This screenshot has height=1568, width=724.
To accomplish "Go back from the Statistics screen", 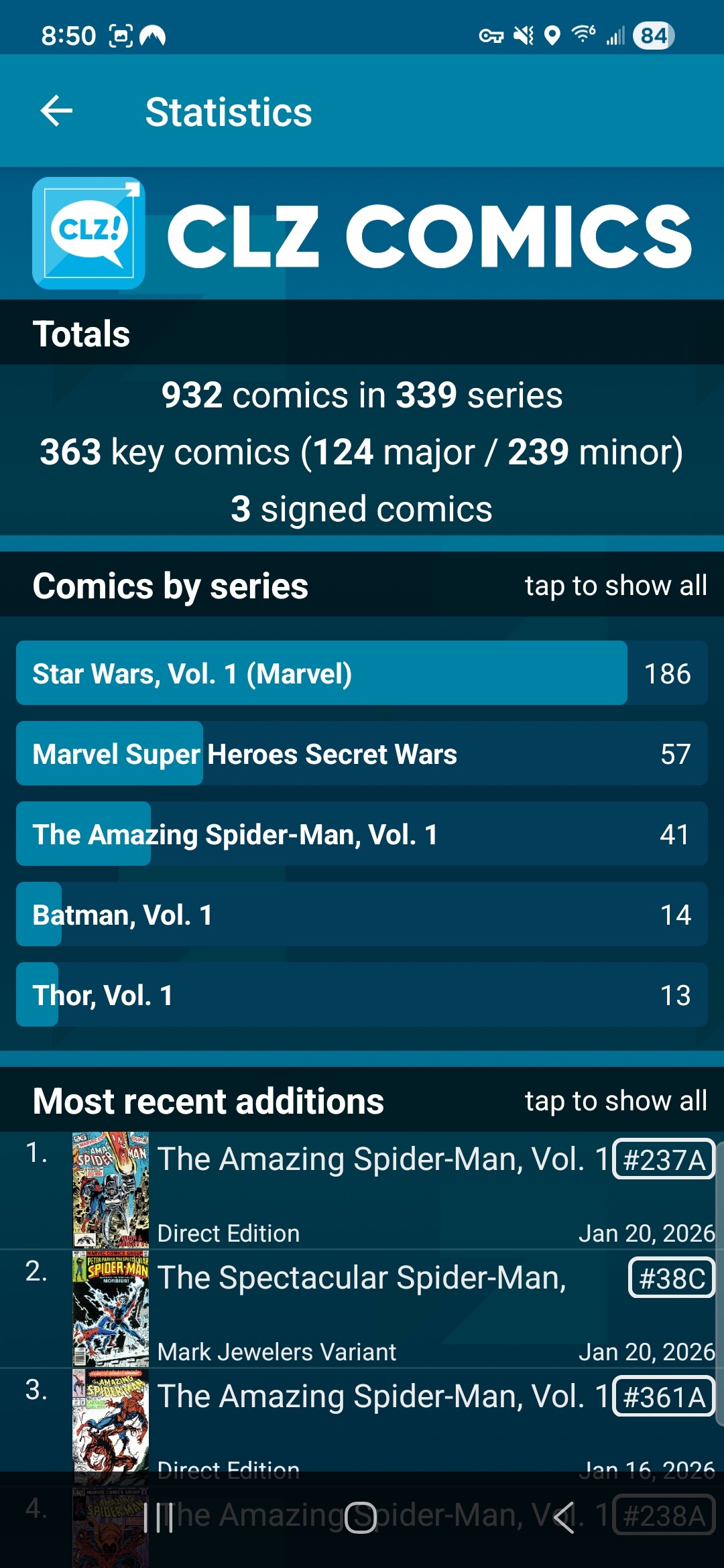I will click(57, 111).
